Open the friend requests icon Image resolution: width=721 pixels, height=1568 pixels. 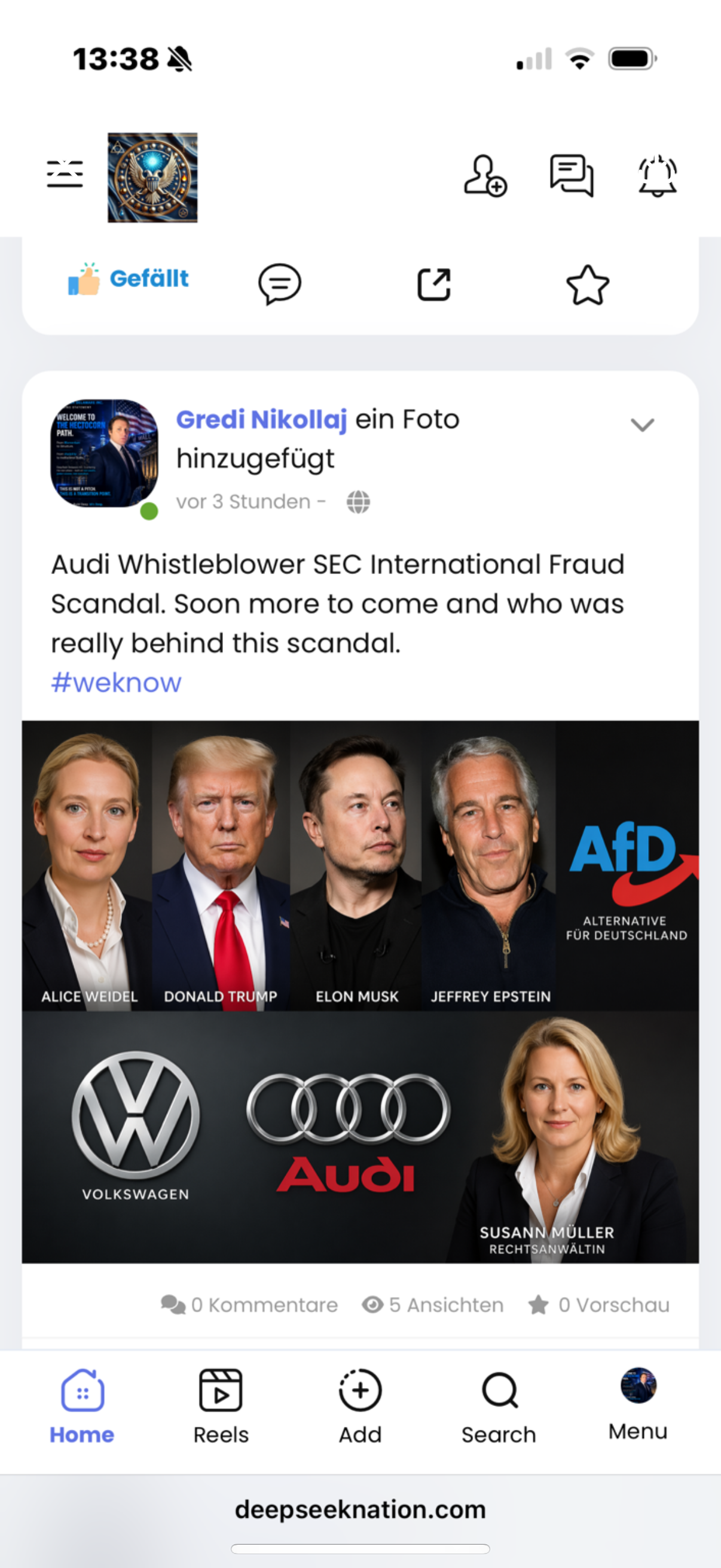point(484,176)
